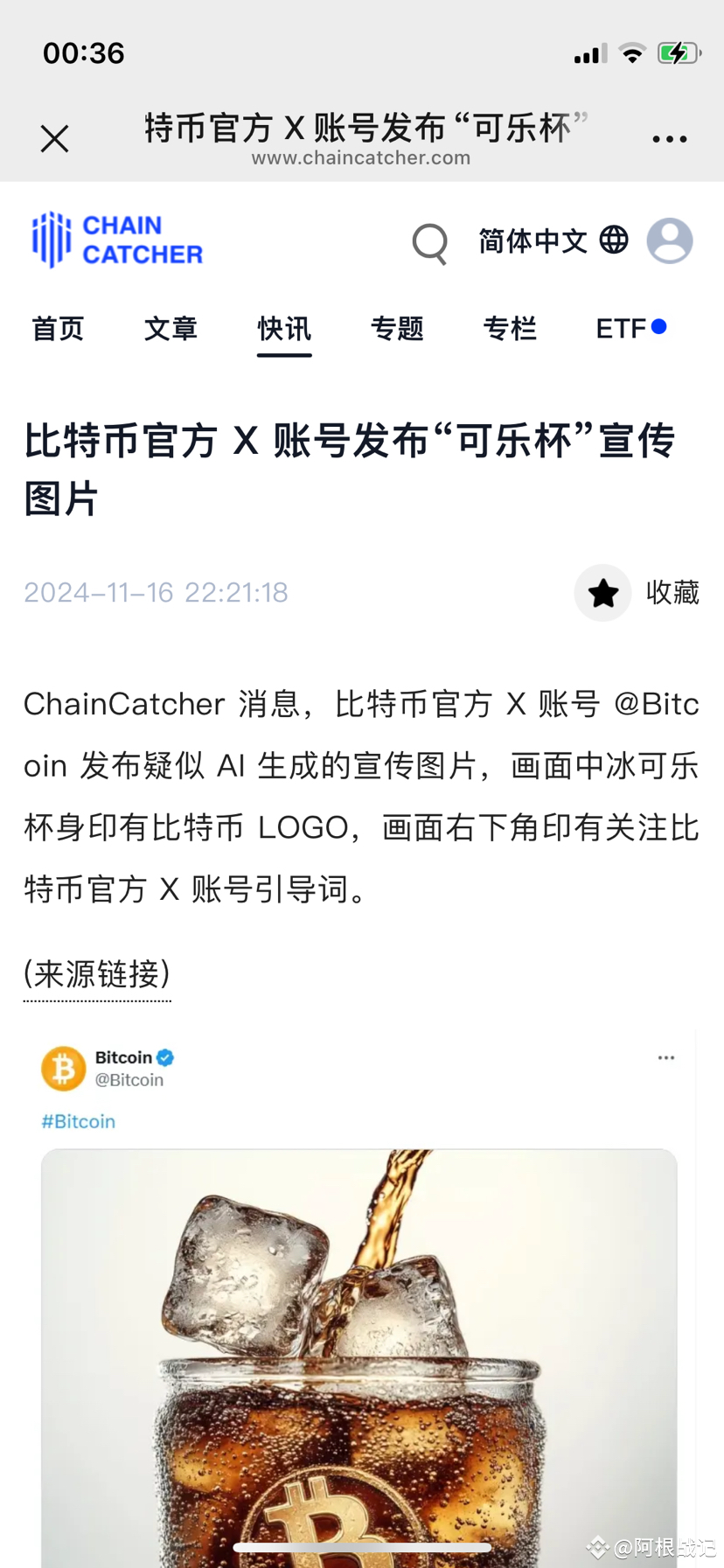Tap the battery charging indicator

click(679, 52)
